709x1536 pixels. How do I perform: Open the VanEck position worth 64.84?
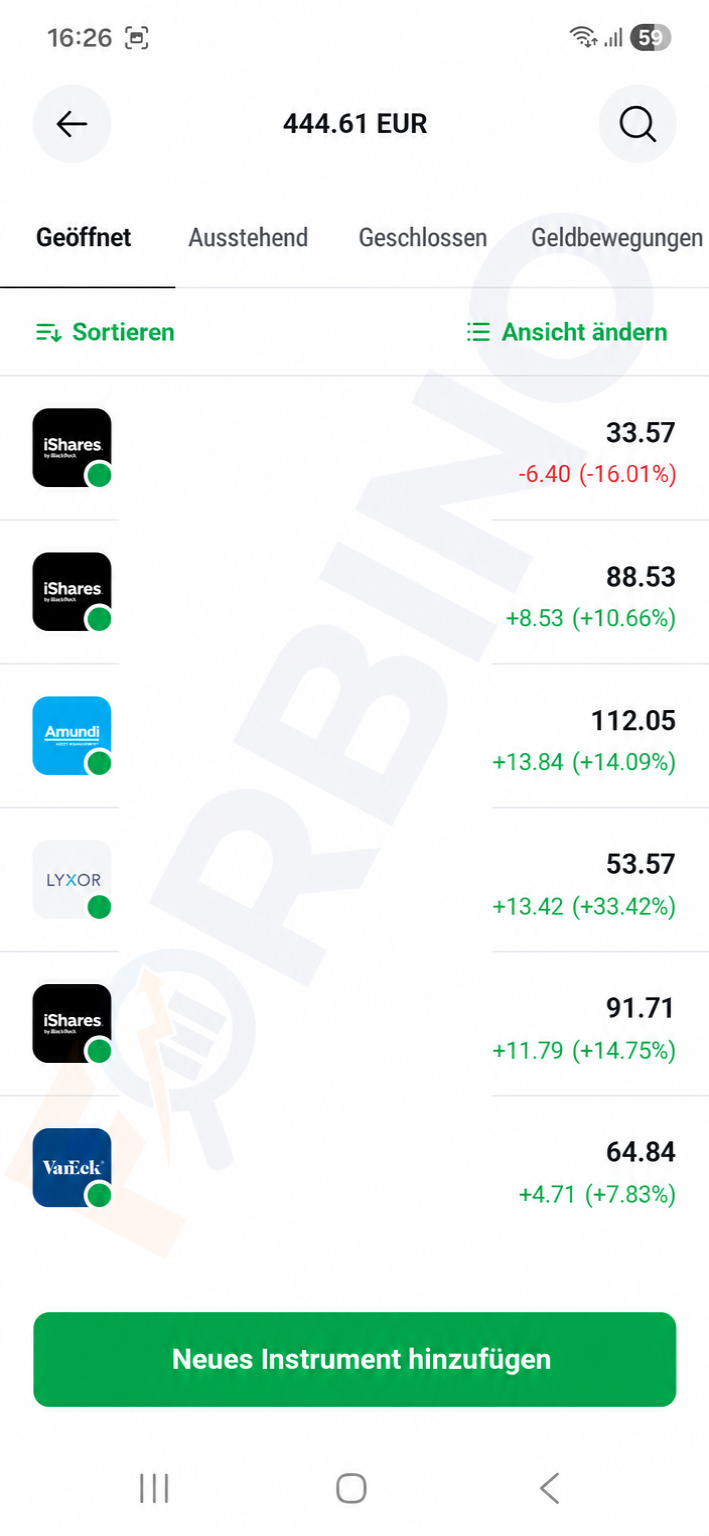[354, 1168]
